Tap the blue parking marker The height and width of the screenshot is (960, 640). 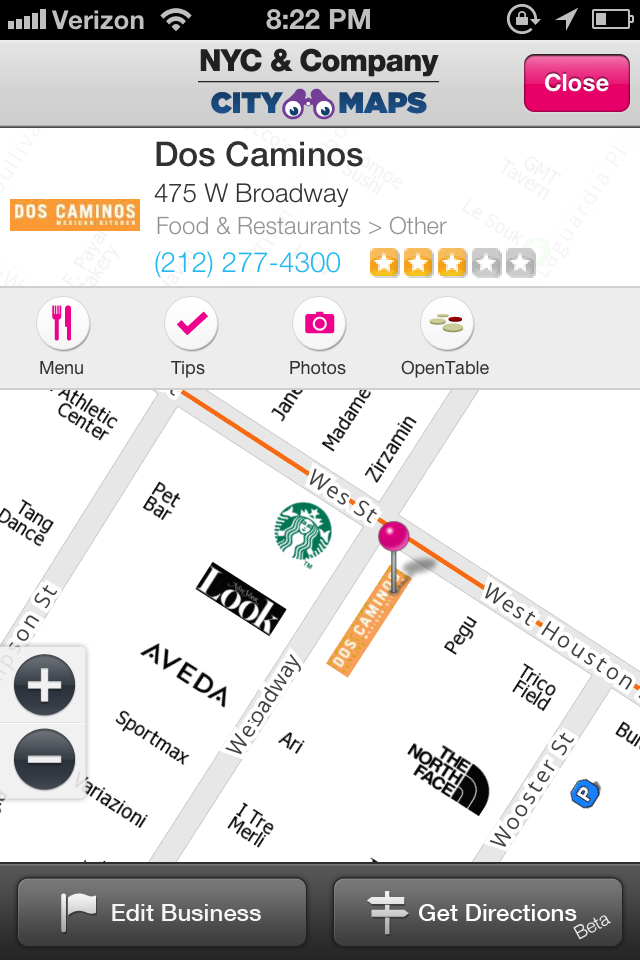(x=585, y=794)
